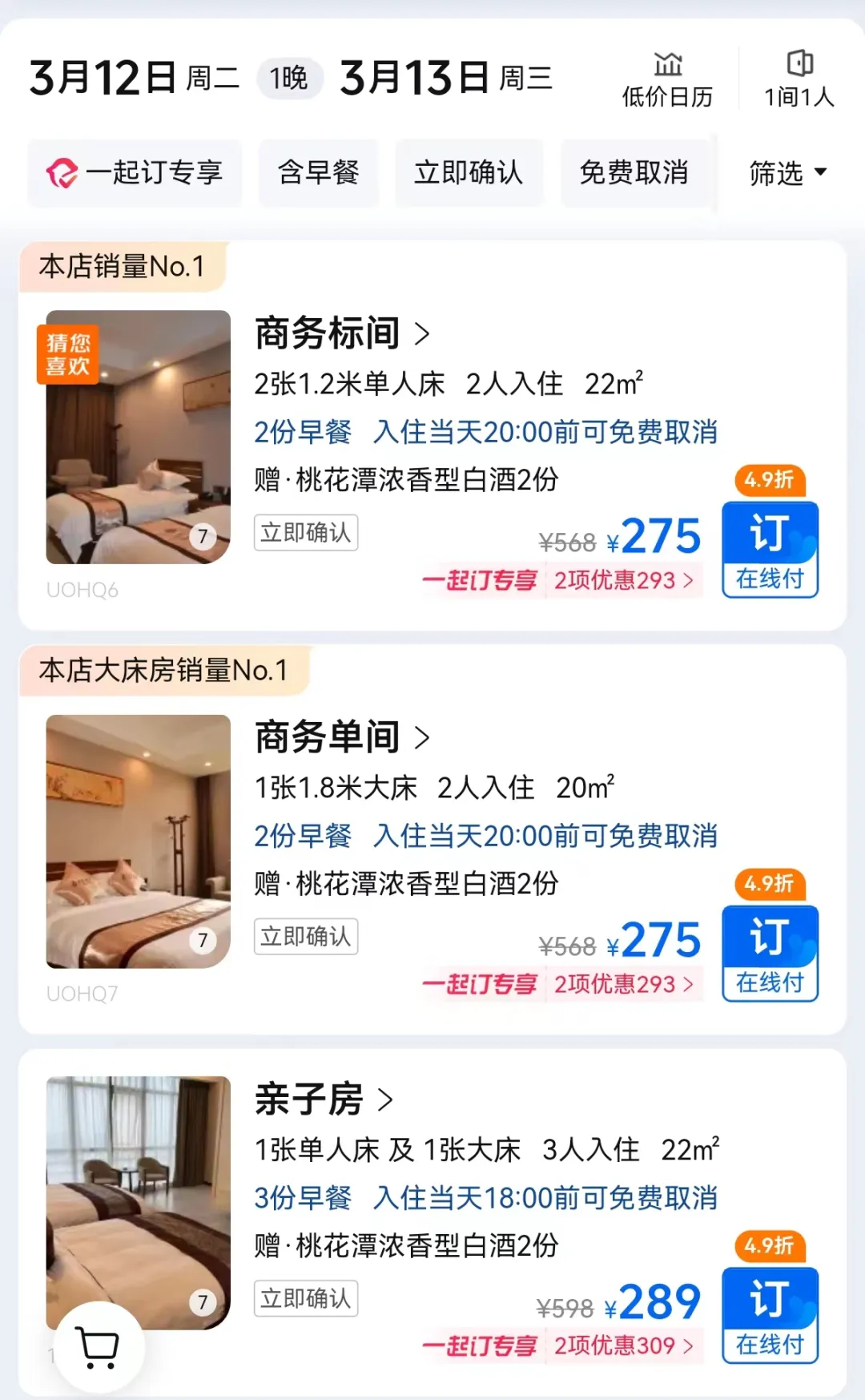Screen dimensions: 865x1400
Task: Open the 低价日历 price calendar
Action: click(x=667, y=79)
